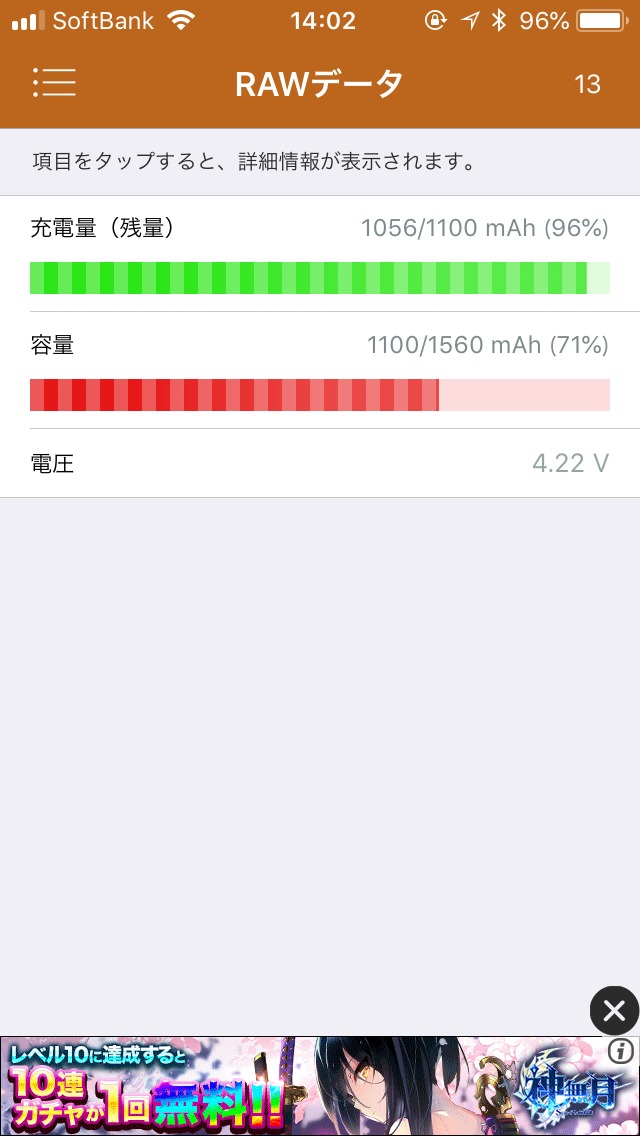Open 充電量（残量） details row
Viewport: 640px width, 1136px height.
coord(320,254)
